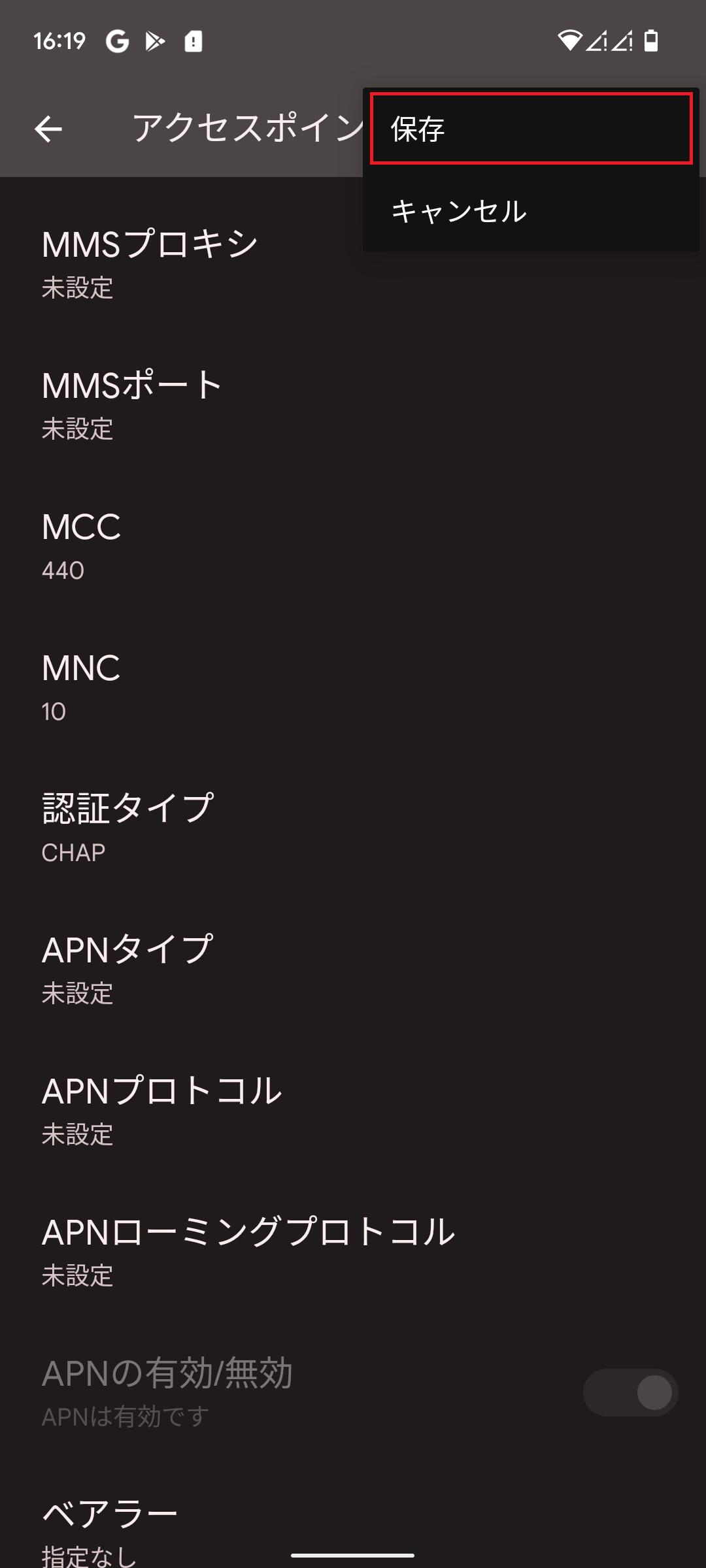Viewport: 706px width, 1568px height.
Task: Select 保存 to save the APN
Action: click(x=531, y=129)
